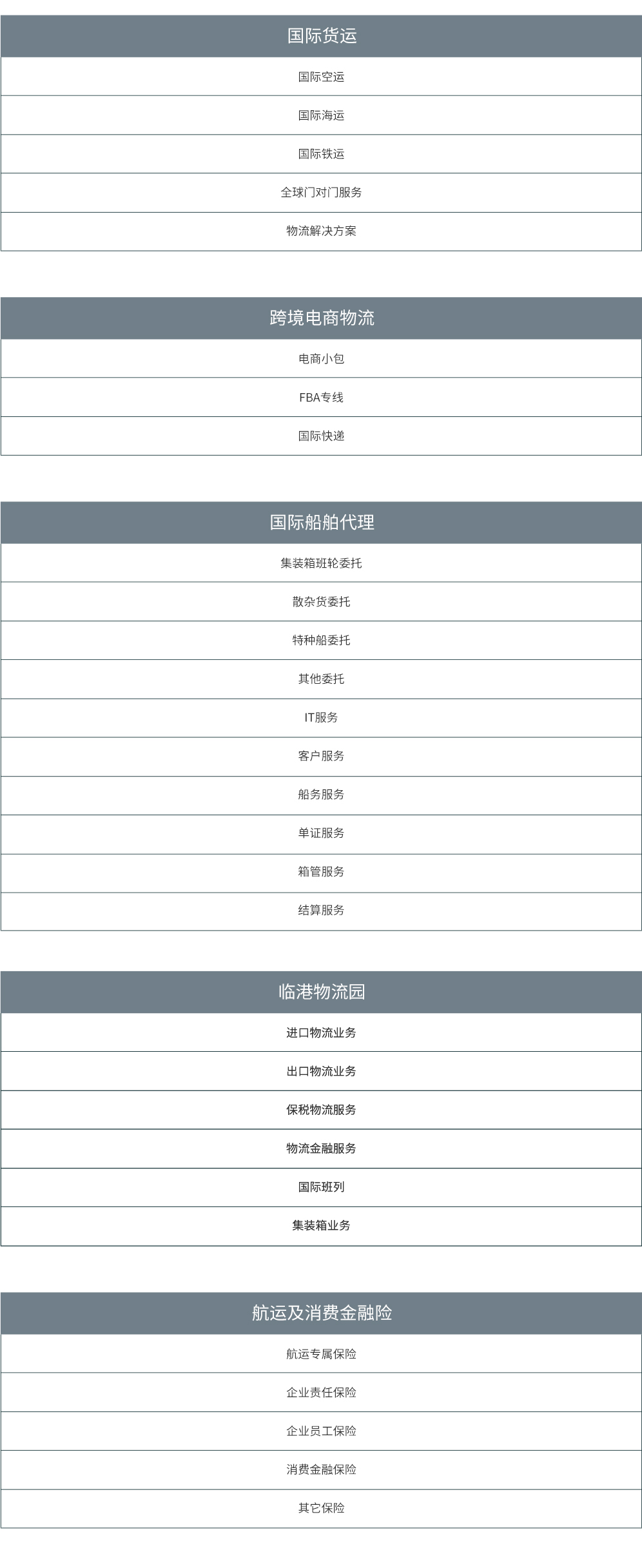Open 进口物流业务
The height and width of the screenshot is (1568, 642).
coord(321,1032)
